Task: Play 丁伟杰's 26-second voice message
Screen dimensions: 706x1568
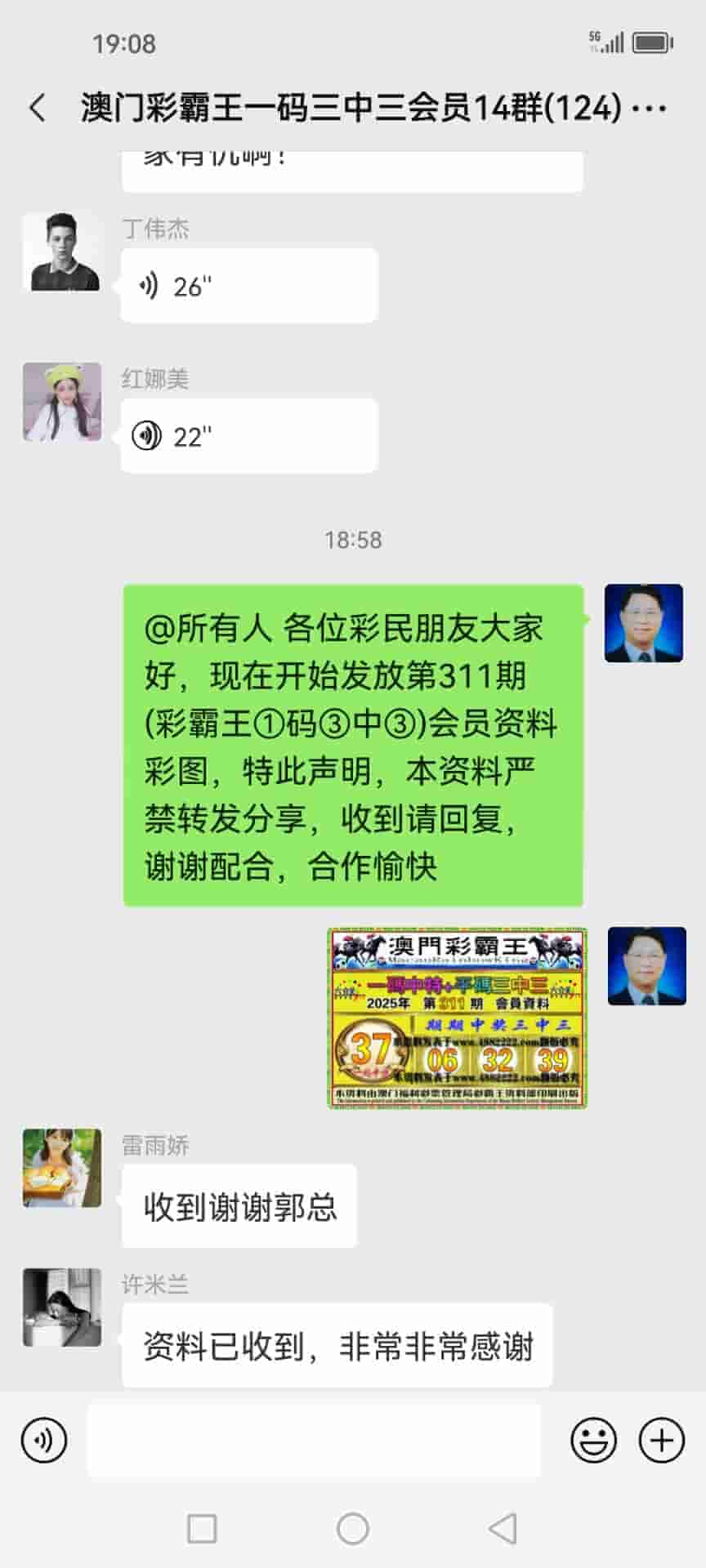Action: 248,286
